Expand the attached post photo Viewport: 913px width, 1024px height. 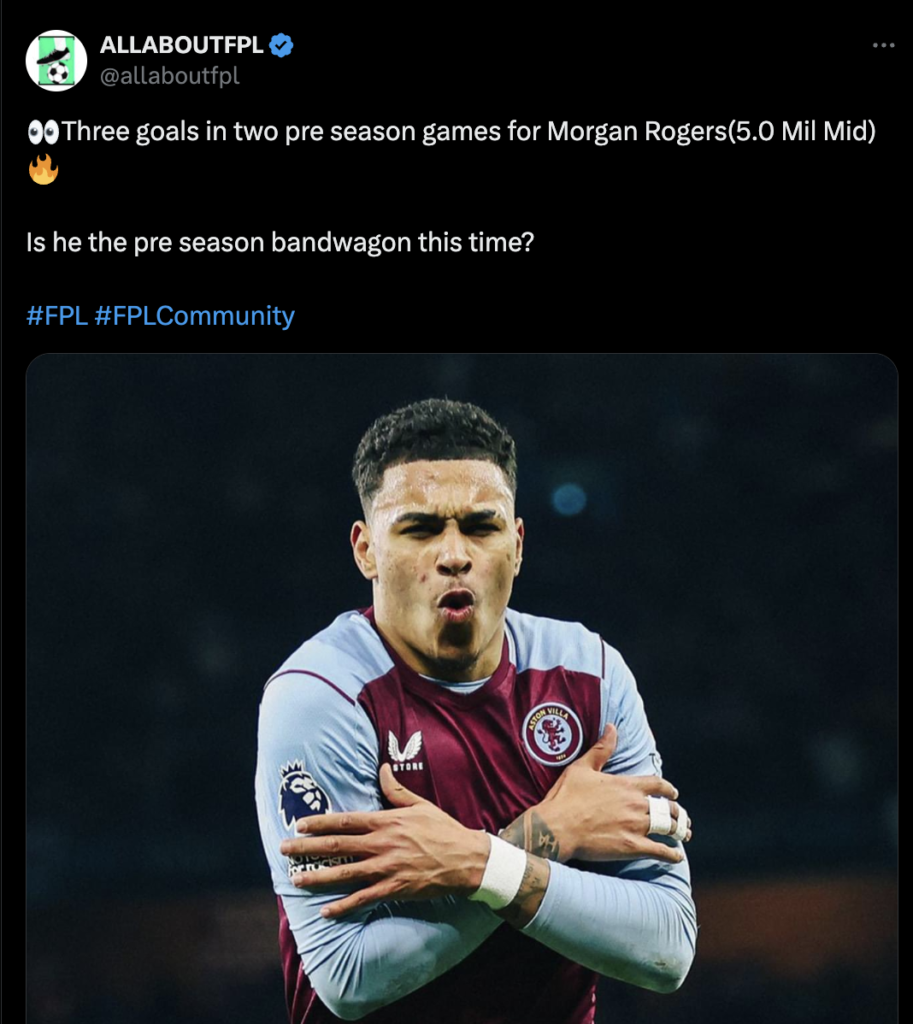(461, 688)
